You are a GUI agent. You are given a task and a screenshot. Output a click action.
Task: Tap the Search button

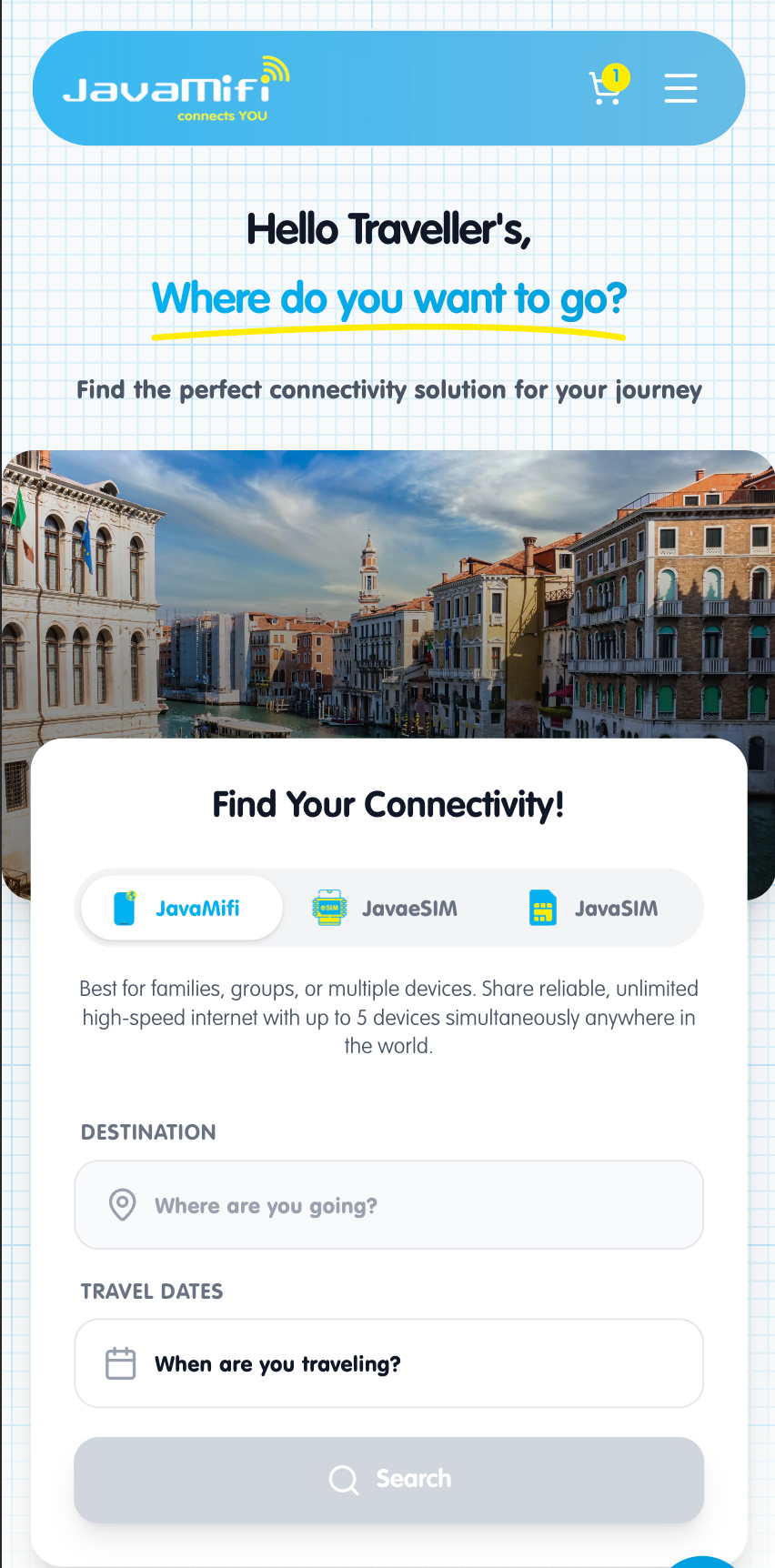388,1479
